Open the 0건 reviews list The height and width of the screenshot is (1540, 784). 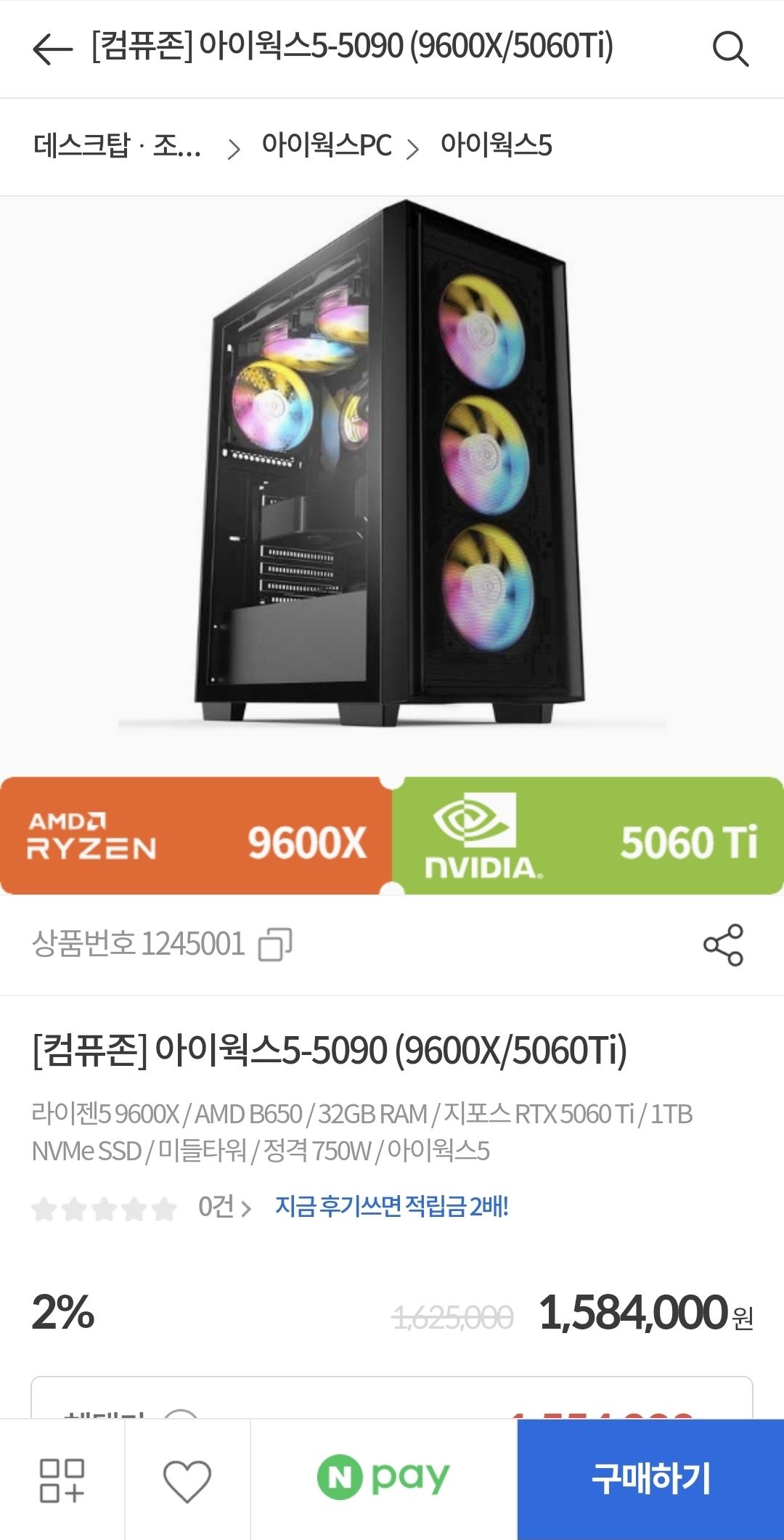224,1207
